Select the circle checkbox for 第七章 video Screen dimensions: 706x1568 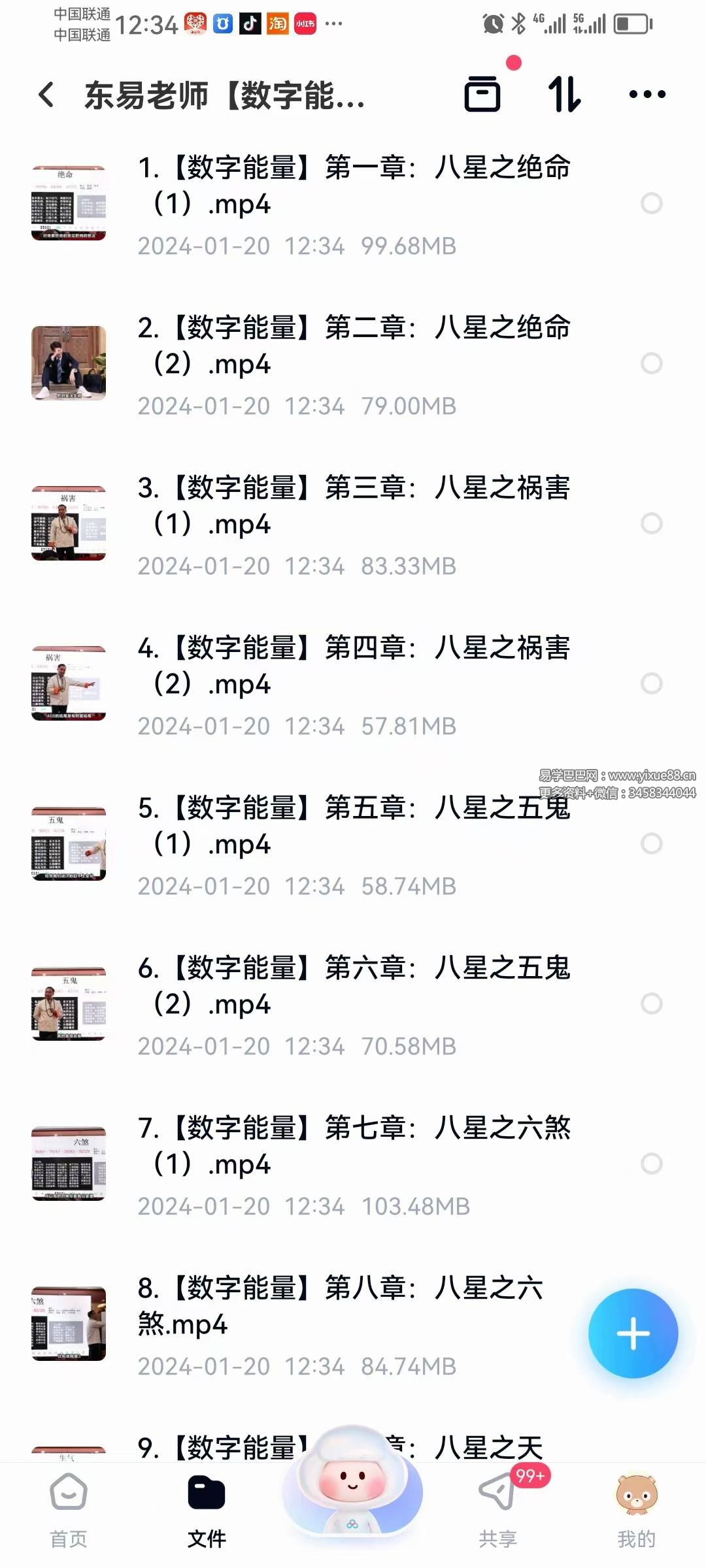pyautogui.click(x=651, y=1164)
